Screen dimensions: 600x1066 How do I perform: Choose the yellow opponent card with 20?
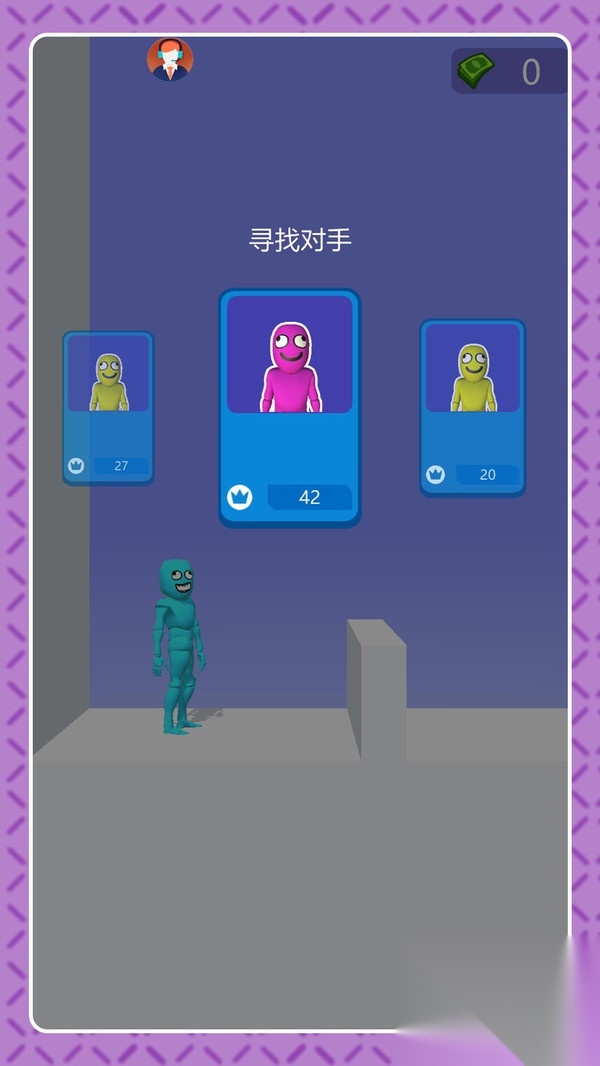click(472, 407)
